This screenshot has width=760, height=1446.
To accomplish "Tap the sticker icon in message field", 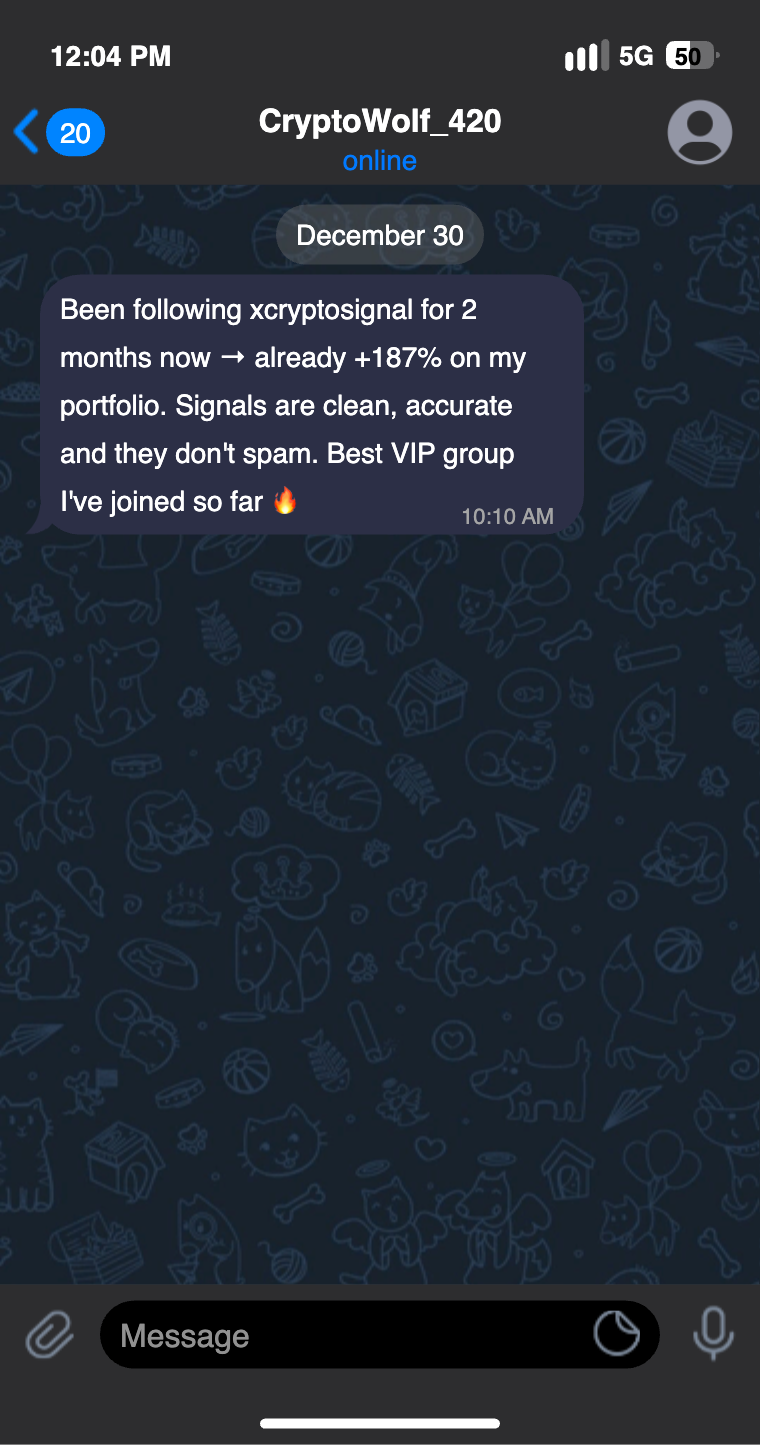I will pos(616,1334).
